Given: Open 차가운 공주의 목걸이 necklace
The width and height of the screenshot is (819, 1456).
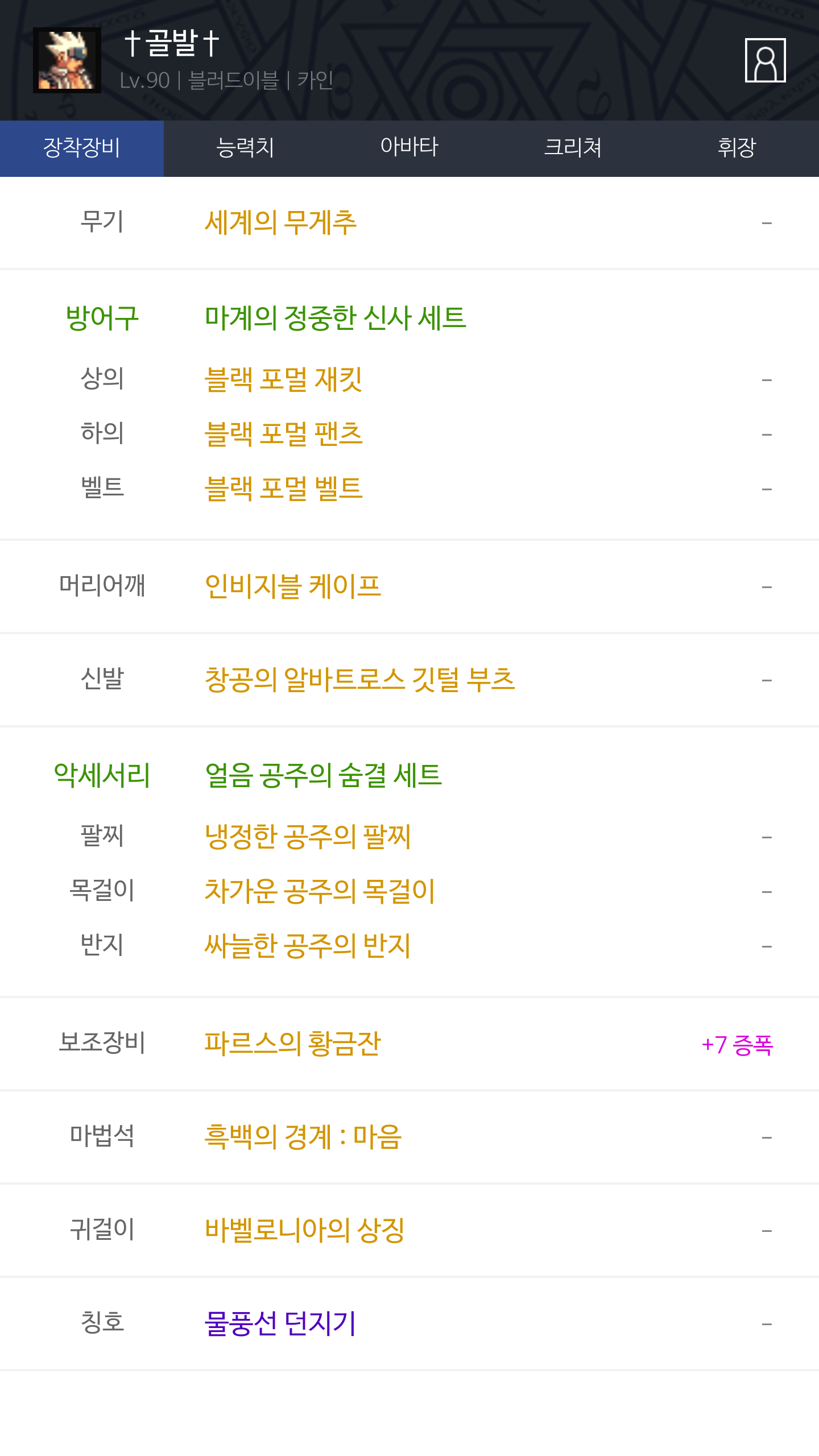Looking at the screenshot, I should tap(320, 891).
